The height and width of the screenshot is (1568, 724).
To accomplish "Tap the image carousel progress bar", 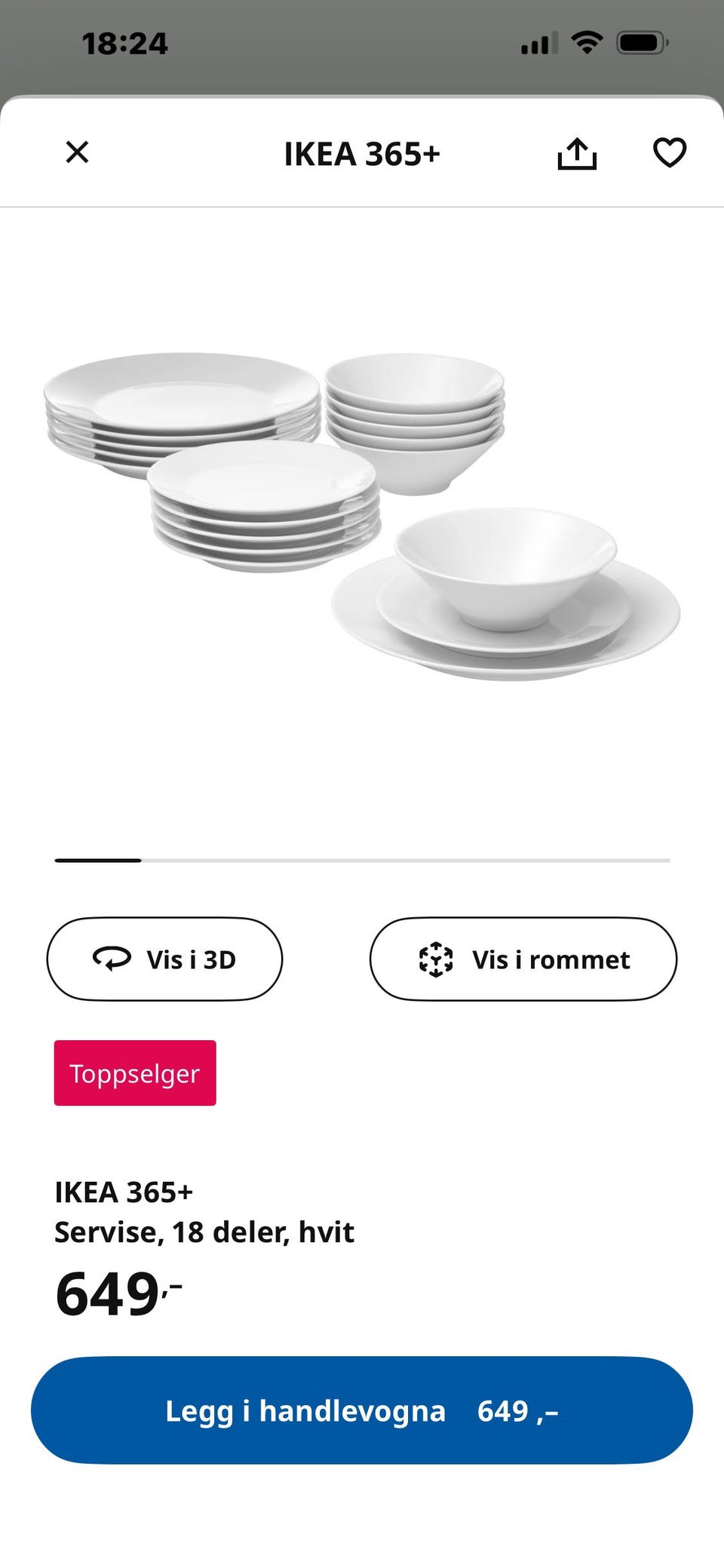I will point(362,860).
